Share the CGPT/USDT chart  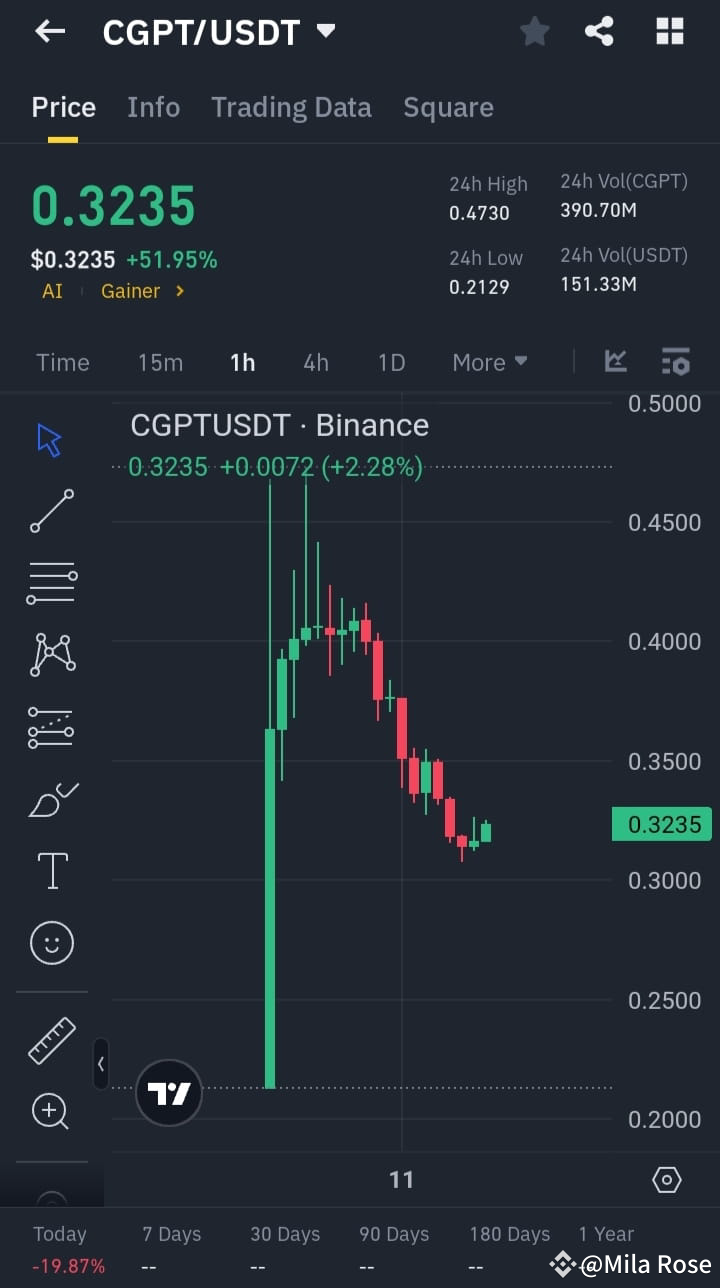tap(599, 31)
